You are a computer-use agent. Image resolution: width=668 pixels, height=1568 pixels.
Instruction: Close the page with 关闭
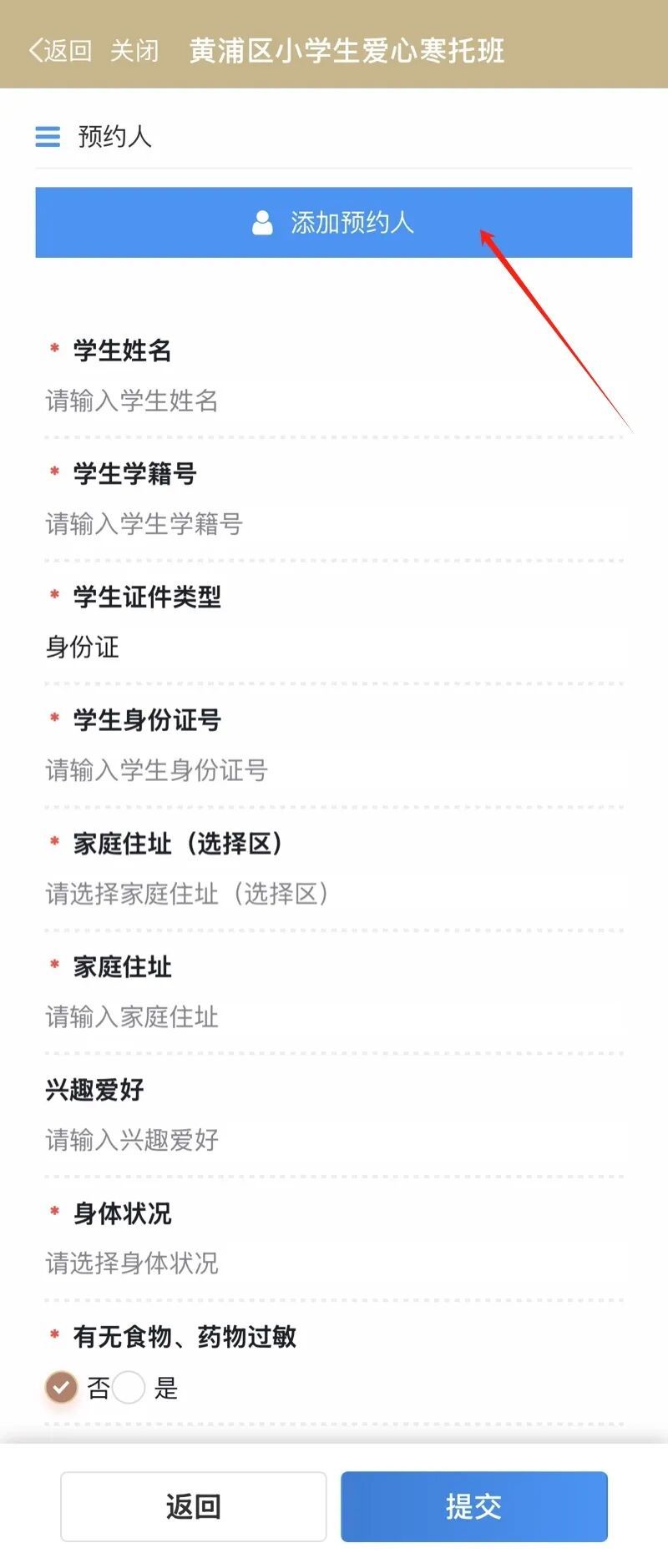pyautogui.click(x=134, y=51)
